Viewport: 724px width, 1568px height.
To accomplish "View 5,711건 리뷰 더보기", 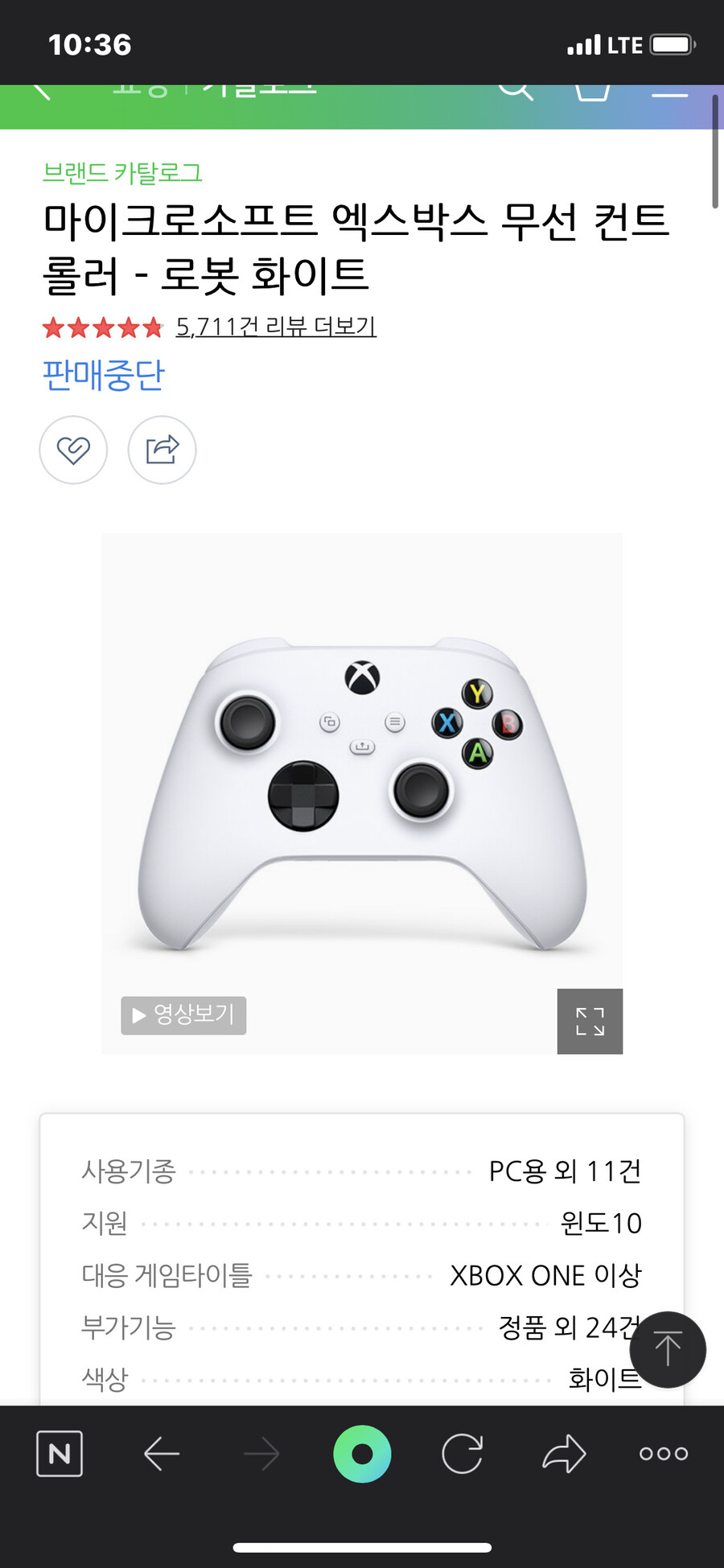I will tap(276, 327).
